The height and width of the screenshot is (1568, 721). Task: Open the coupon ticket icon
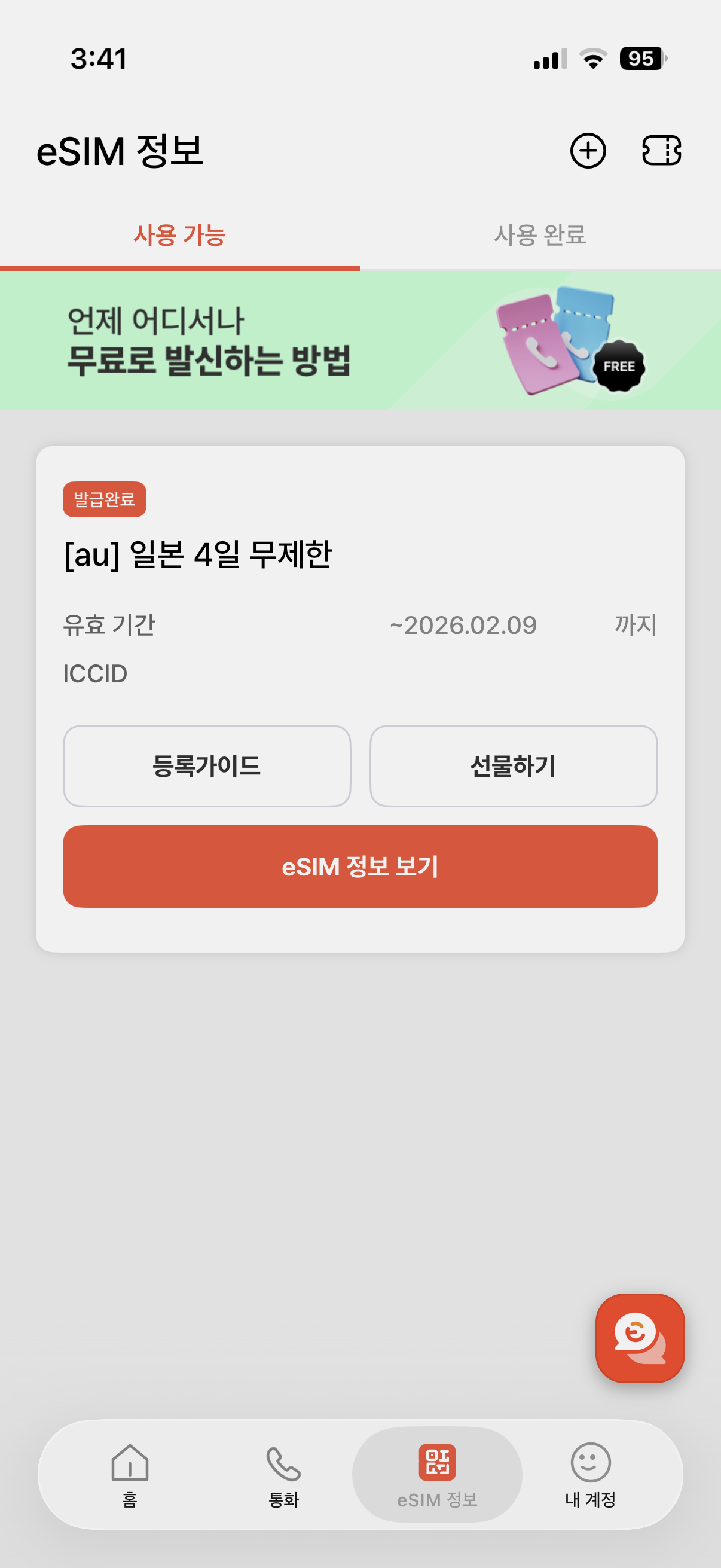tap(661, 150)
